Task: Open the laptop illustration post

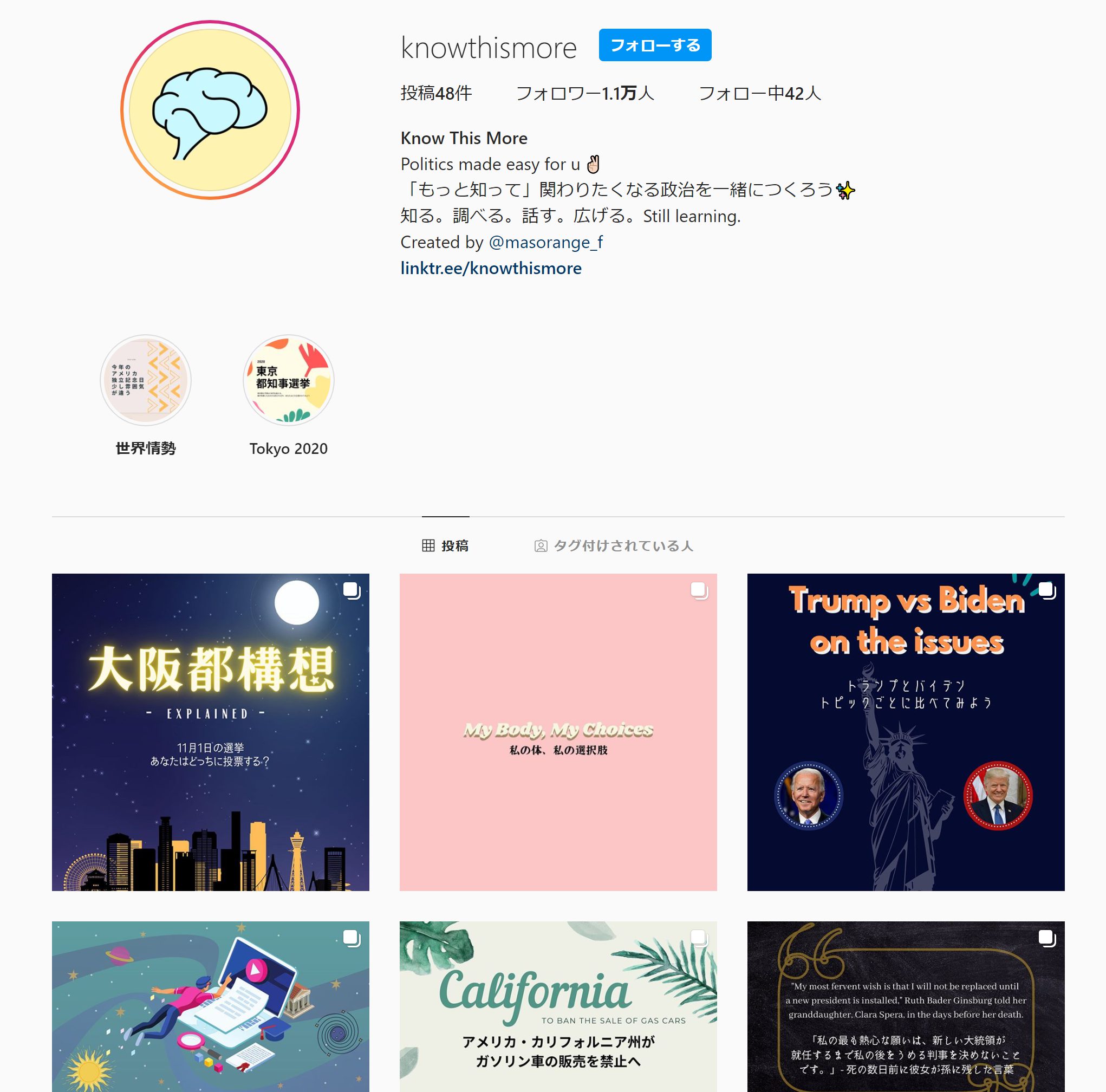Action: pos(210,1006)
